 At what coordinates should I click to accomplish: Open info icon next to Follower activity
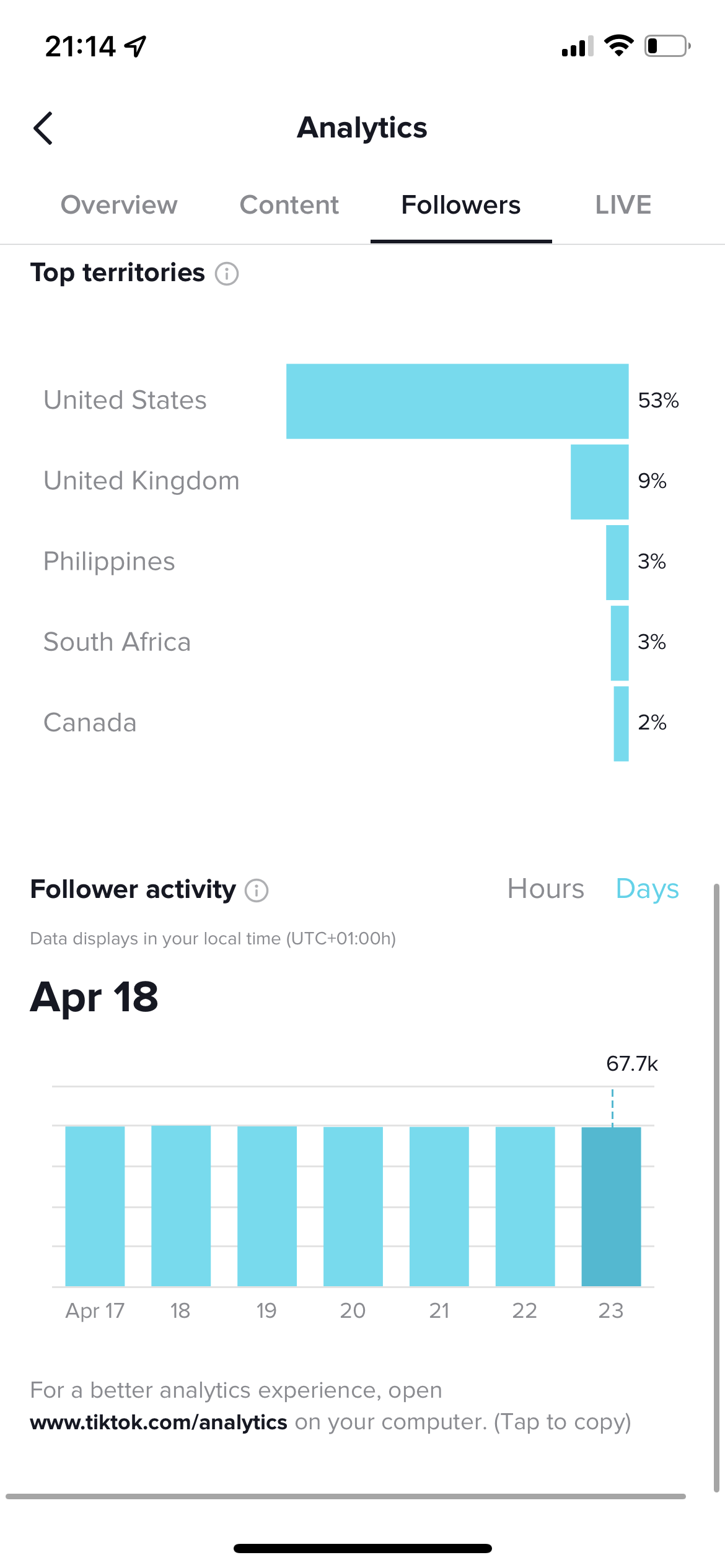pyautogui.click(x=257, y=891)
